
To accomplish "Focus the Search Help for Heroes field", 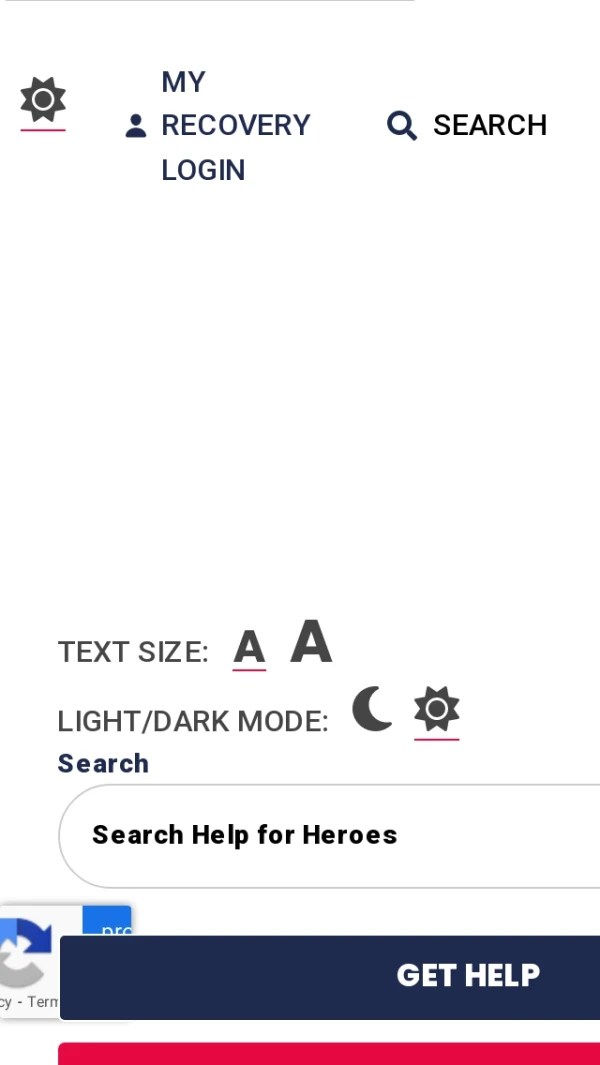I will click(x=330, y=835).
